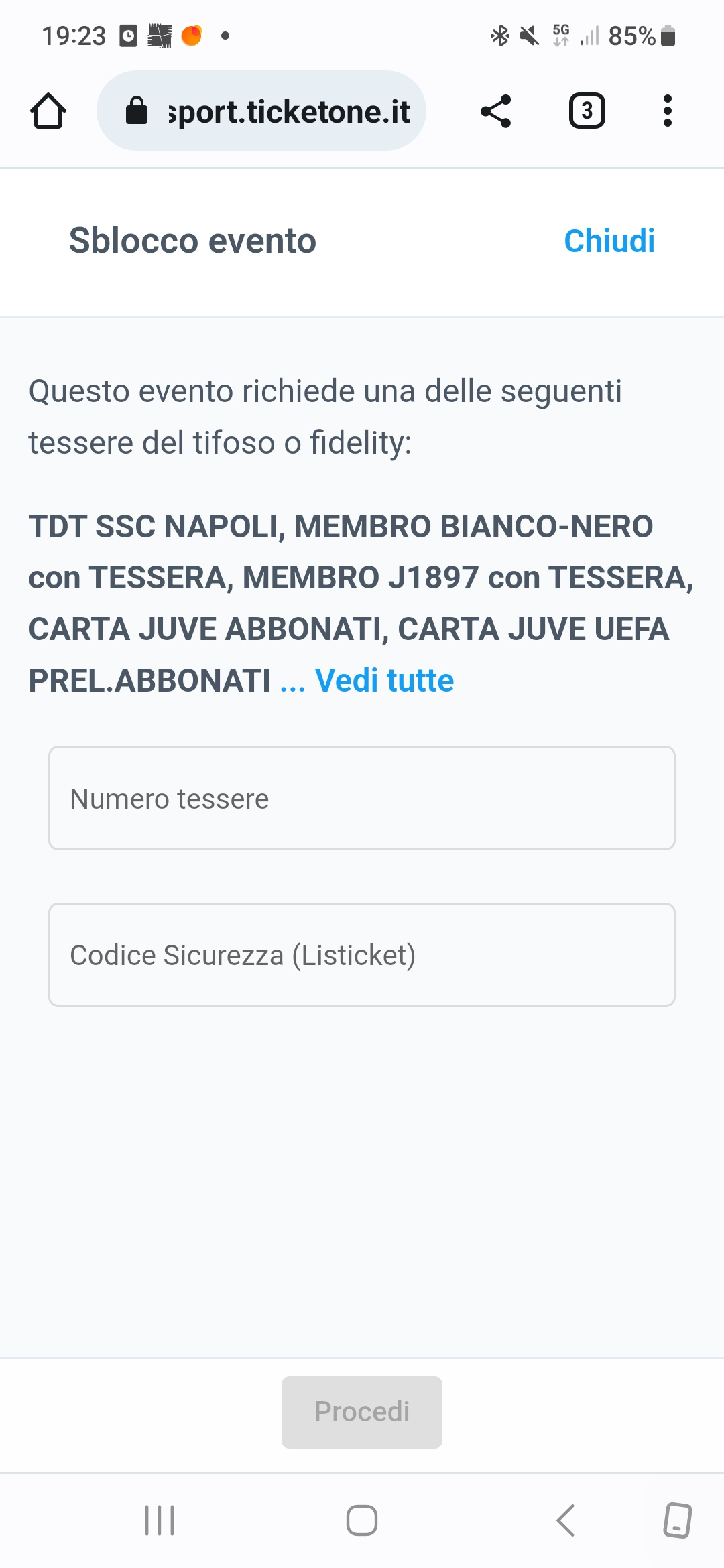Tap the sport.ticketone.it address bar
724x1568 pixels.
pyautogui.click(x=261, y=111)
